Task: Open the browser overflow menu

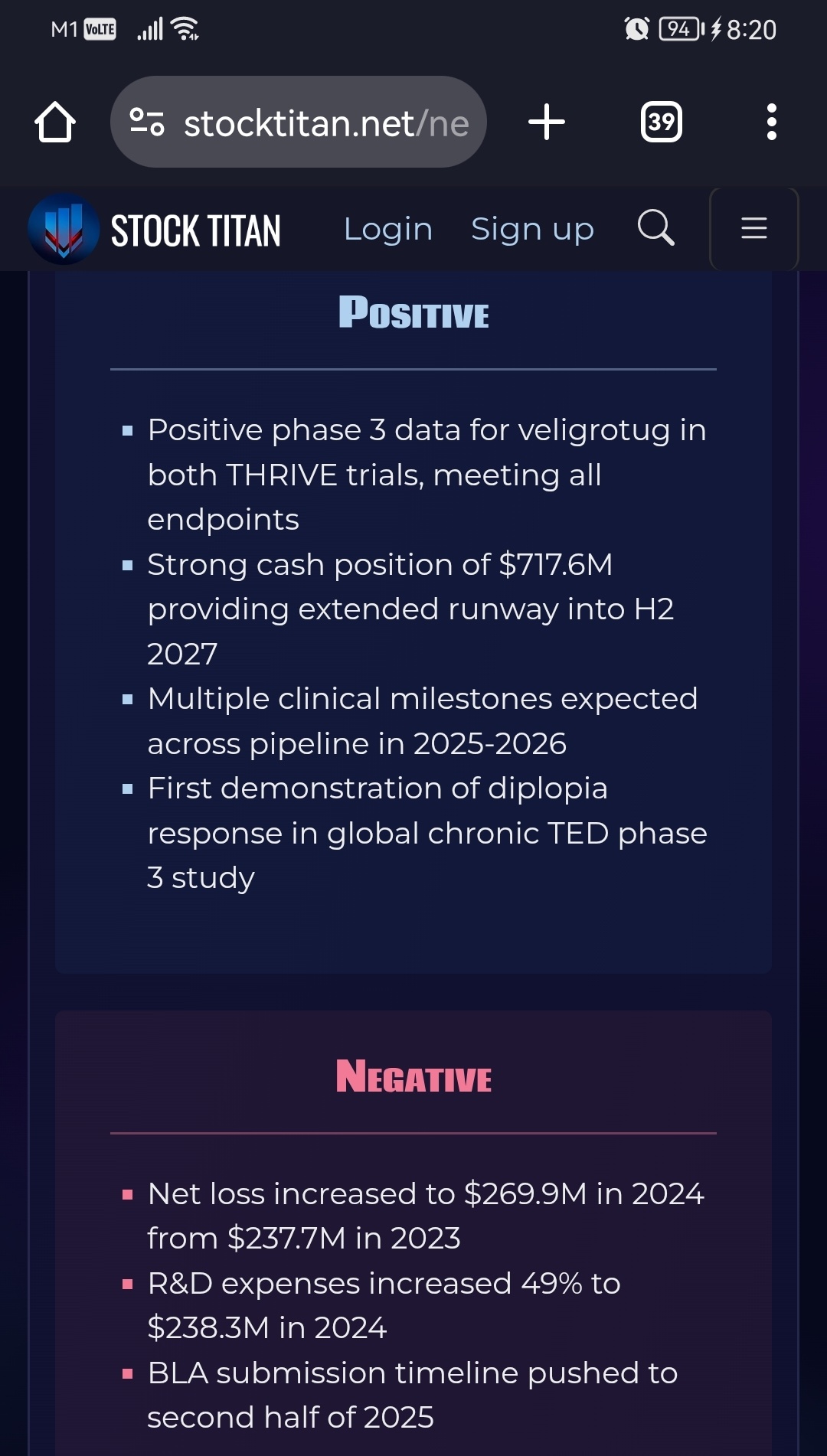Action: pos(771,122)
